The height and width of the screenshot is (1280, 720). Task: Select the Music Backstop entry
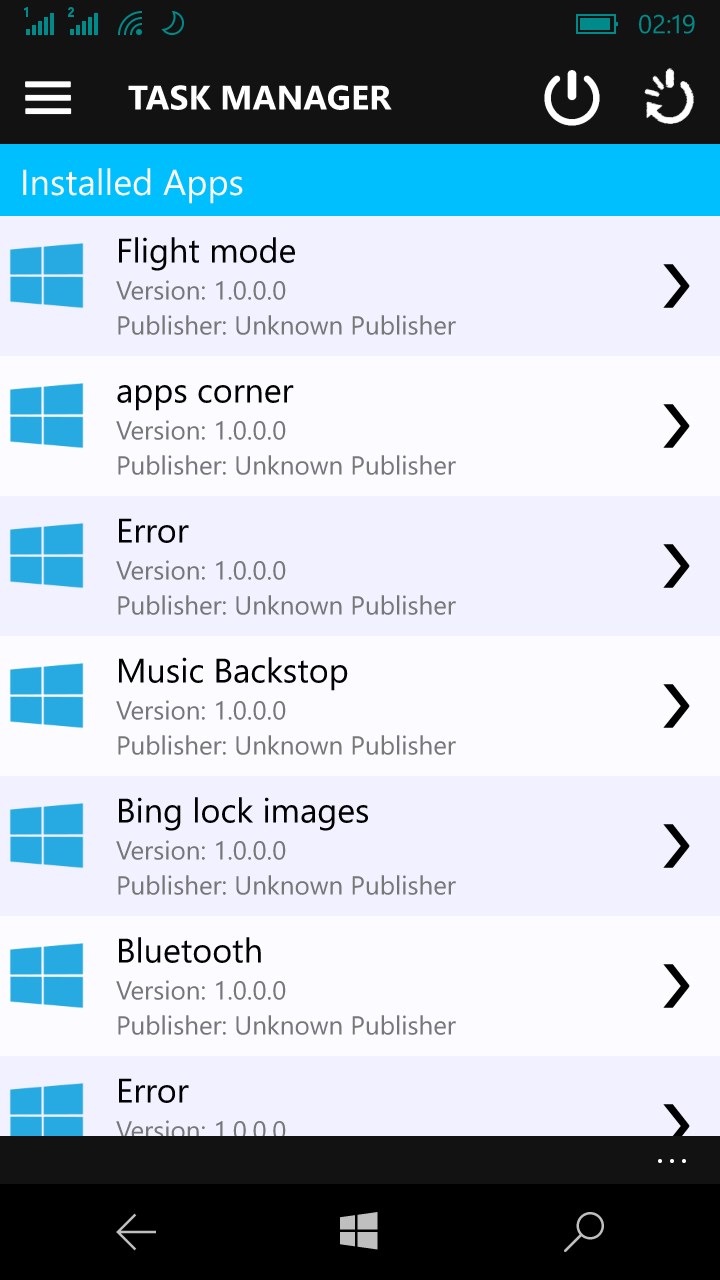click(x=360, y=706)
